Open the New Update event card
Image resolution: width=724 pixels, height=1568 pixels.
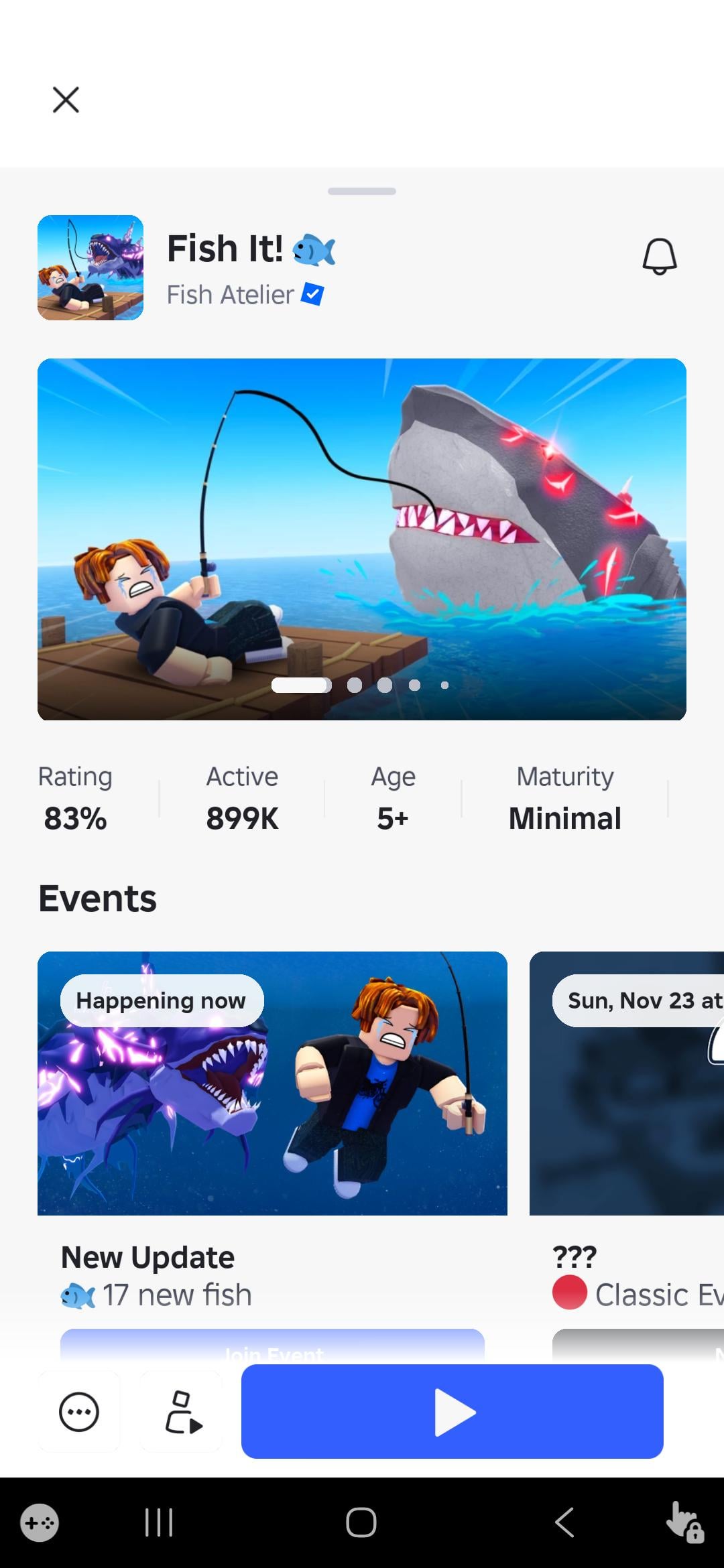[272, 1083]
